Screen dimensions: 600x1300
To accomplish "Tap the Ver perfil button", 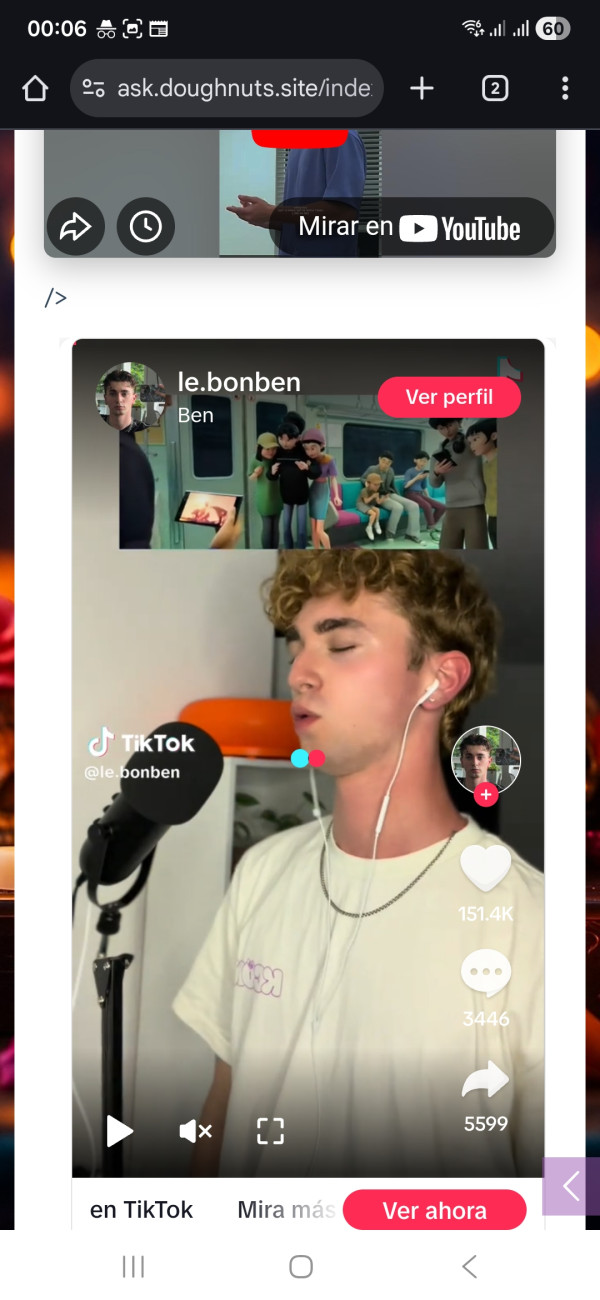I will point(449,397).
